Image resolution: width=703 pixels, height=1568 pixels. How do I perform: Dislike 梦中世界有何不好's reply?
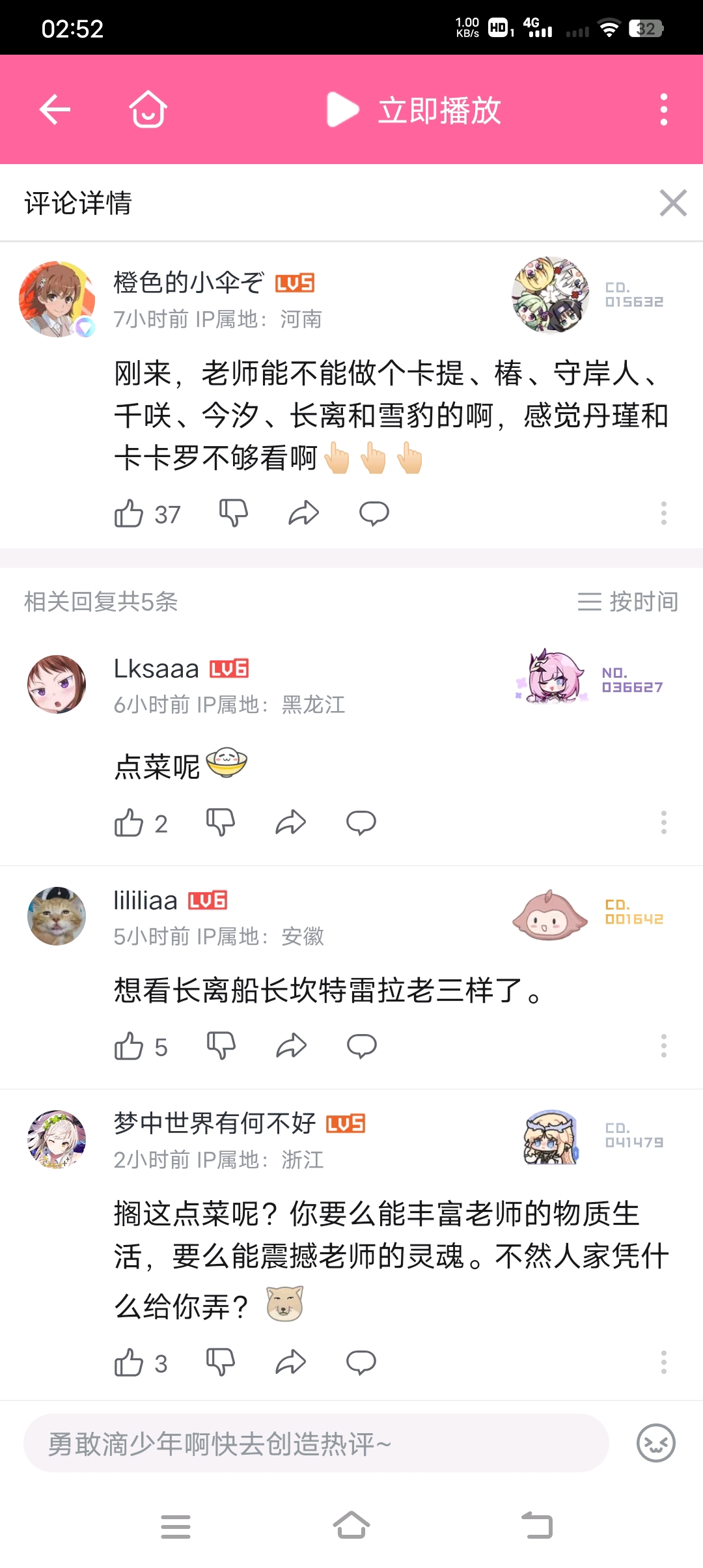coord(221,1362)
